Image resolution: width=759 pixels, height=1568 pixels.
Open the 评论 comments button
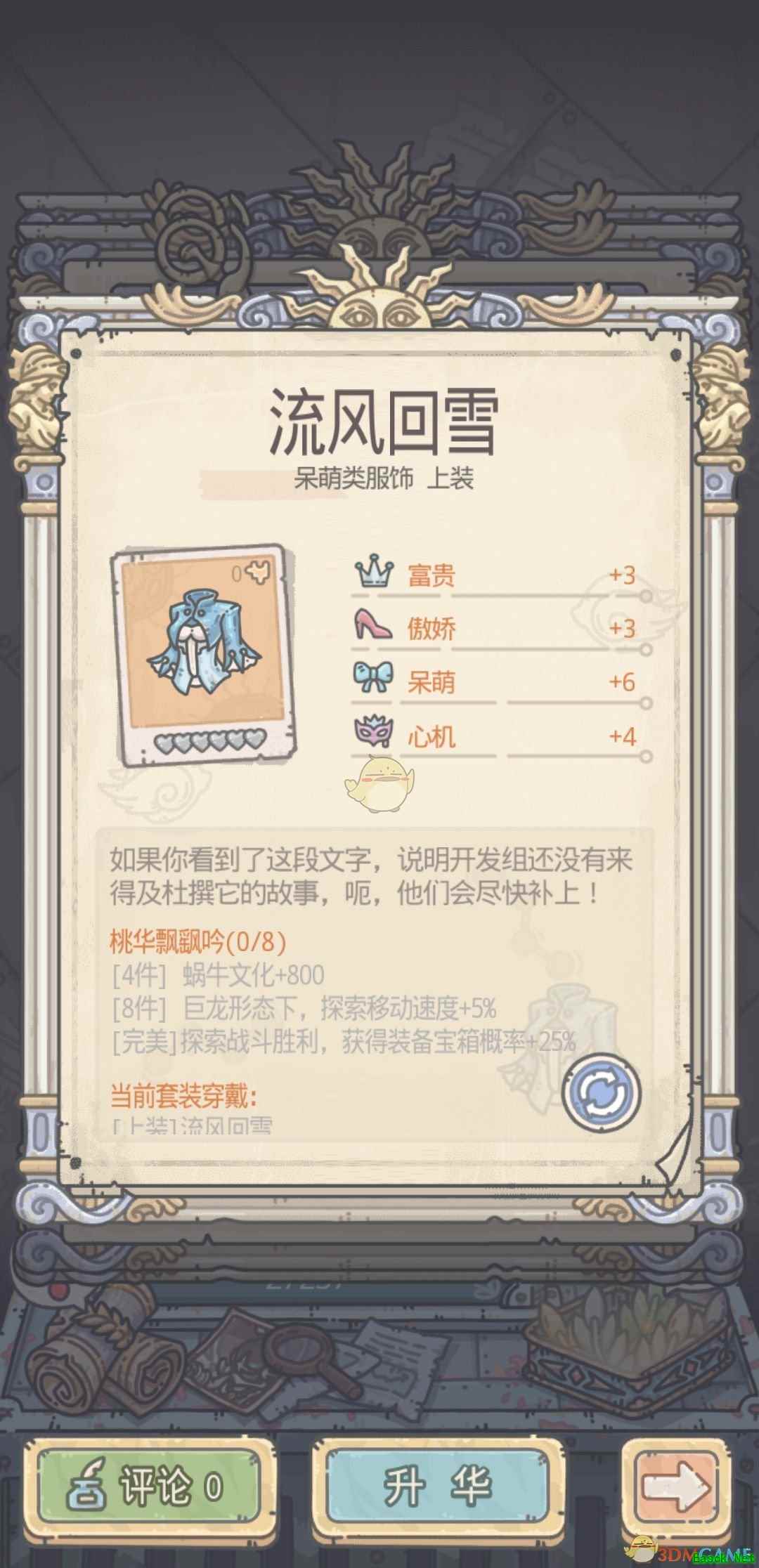(x=148, y=1486)
